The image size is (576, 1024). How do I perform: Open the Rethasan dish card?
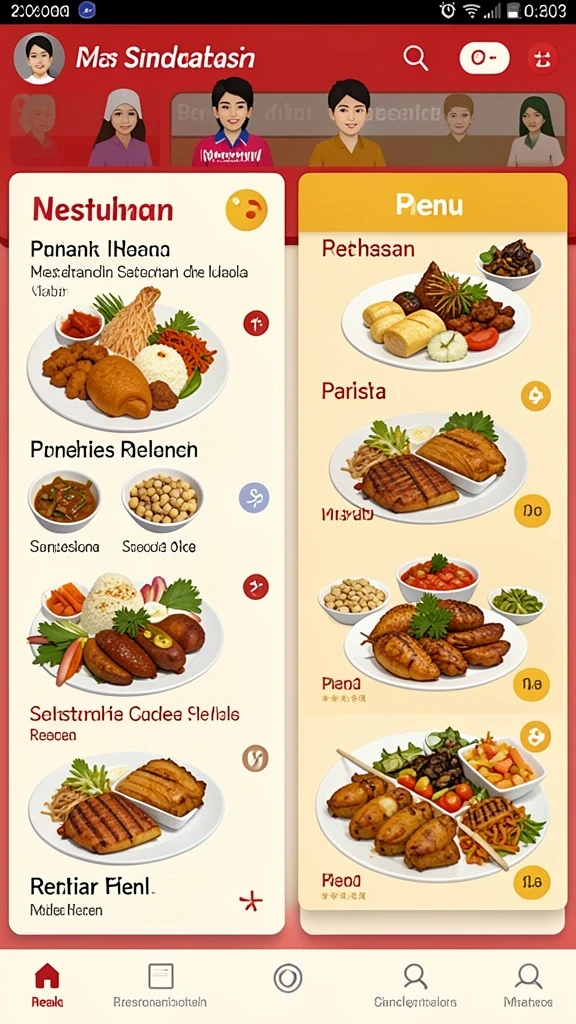coord(432,304)
